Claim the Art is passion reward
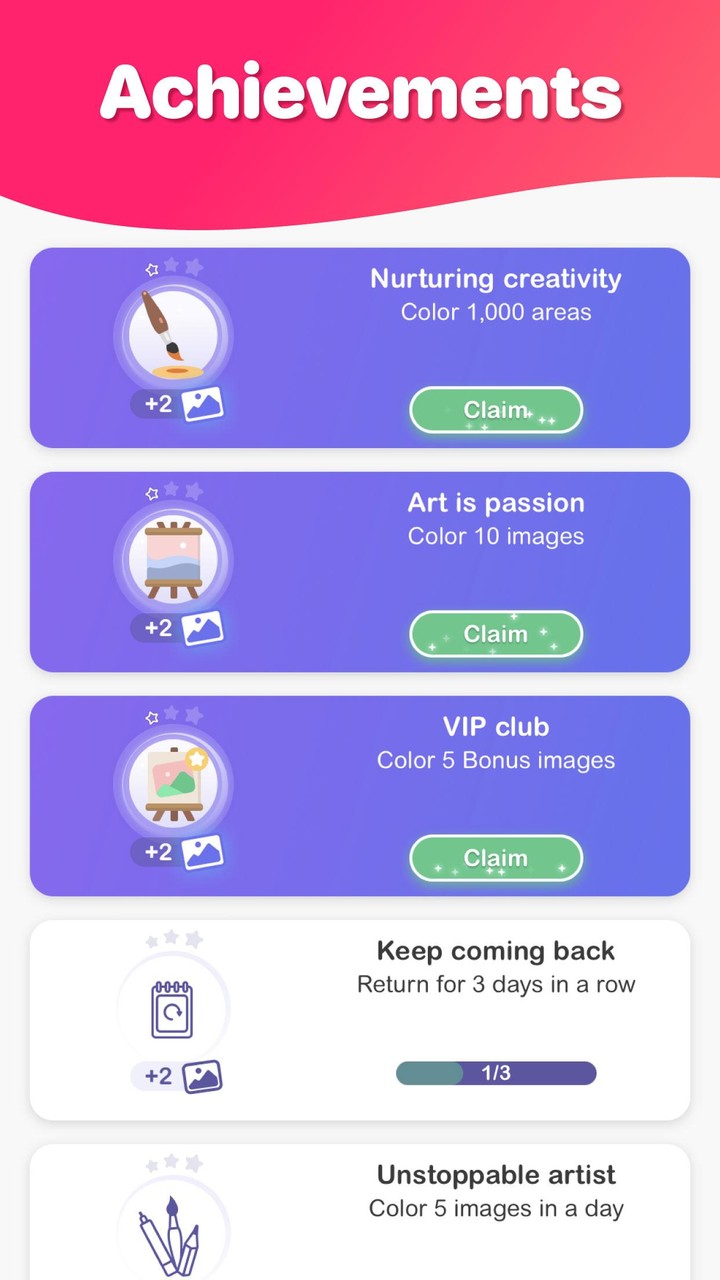The height and width of the screenshot is (1280, 720). [x=496, y=634]
